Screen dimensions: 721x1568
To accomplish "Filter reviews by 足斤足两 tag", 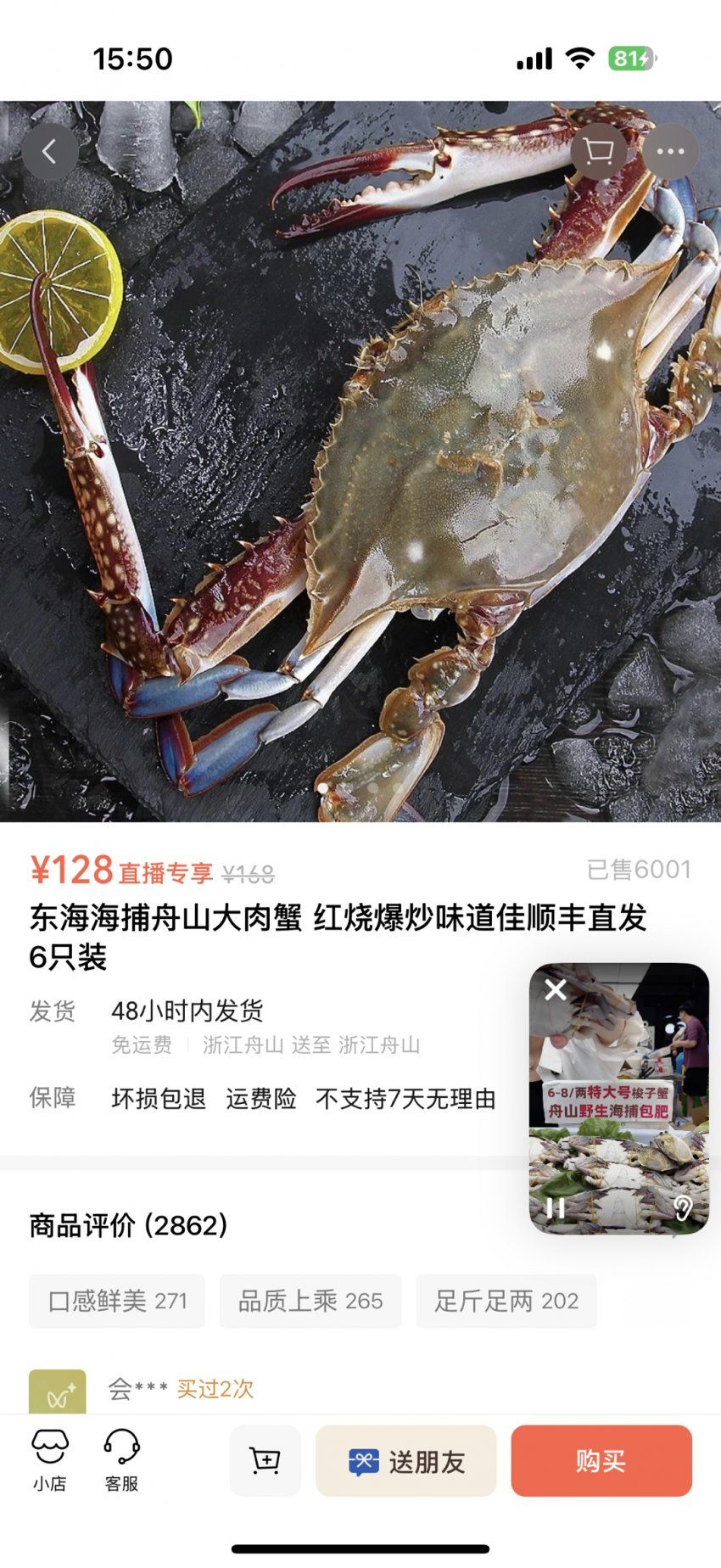I will [506, 1301].
